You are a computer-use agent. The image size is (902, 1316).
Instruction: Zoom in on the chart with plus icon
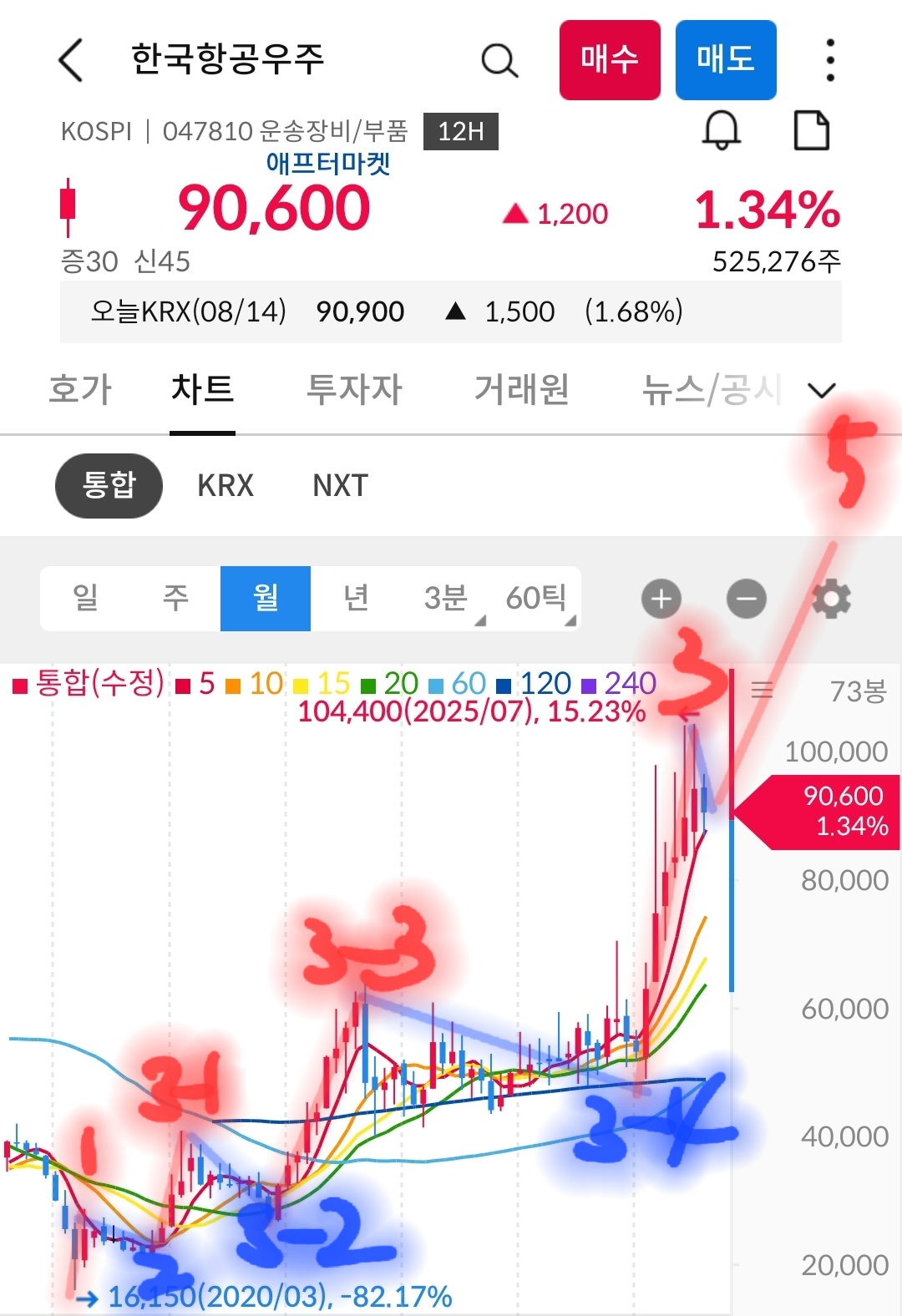pos(661,598)
